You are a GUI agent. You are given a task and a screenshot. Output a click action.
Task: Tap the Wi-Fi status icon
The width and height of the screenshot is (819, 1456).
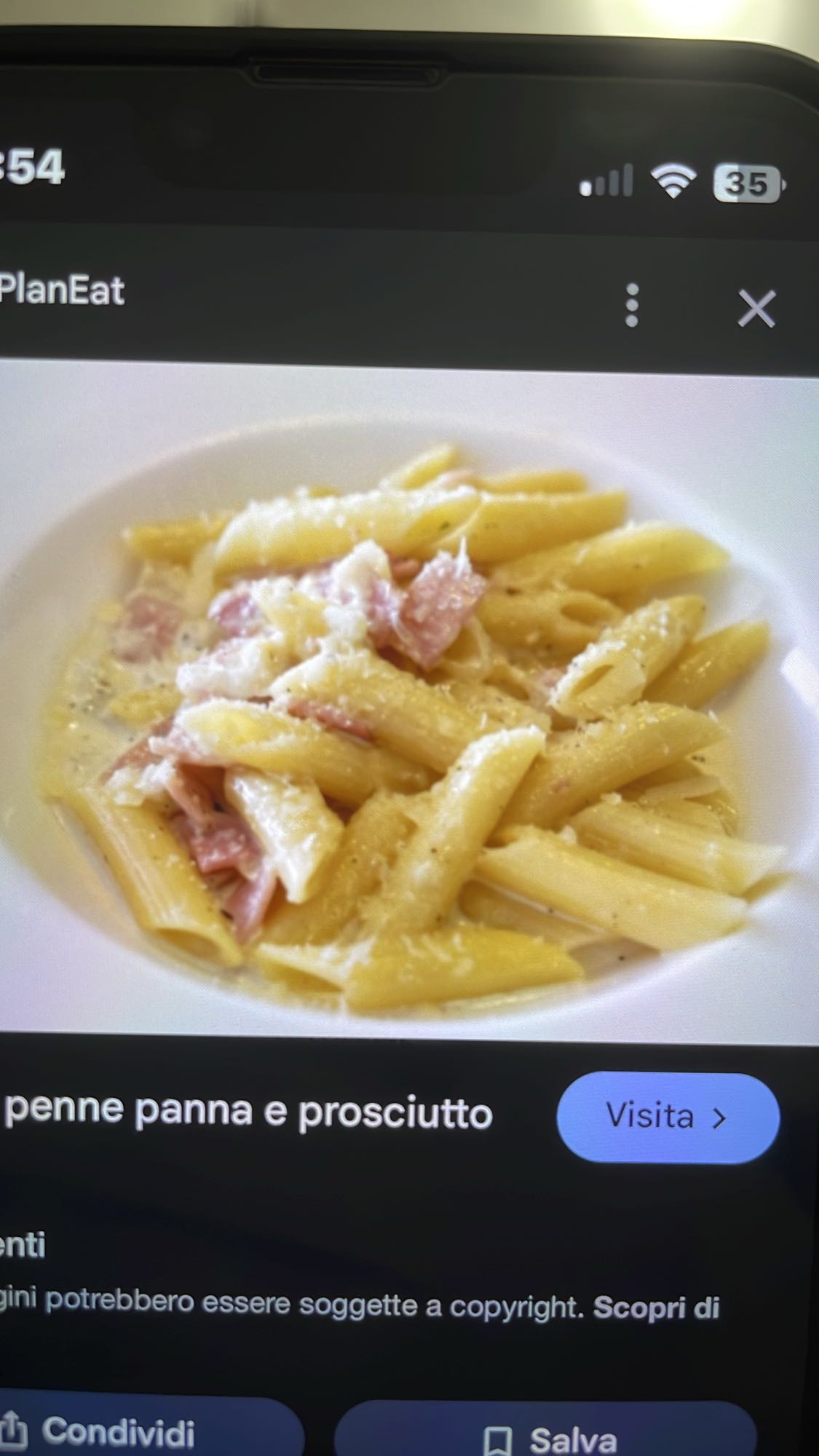pyautogui.click(x=673, y=182)
